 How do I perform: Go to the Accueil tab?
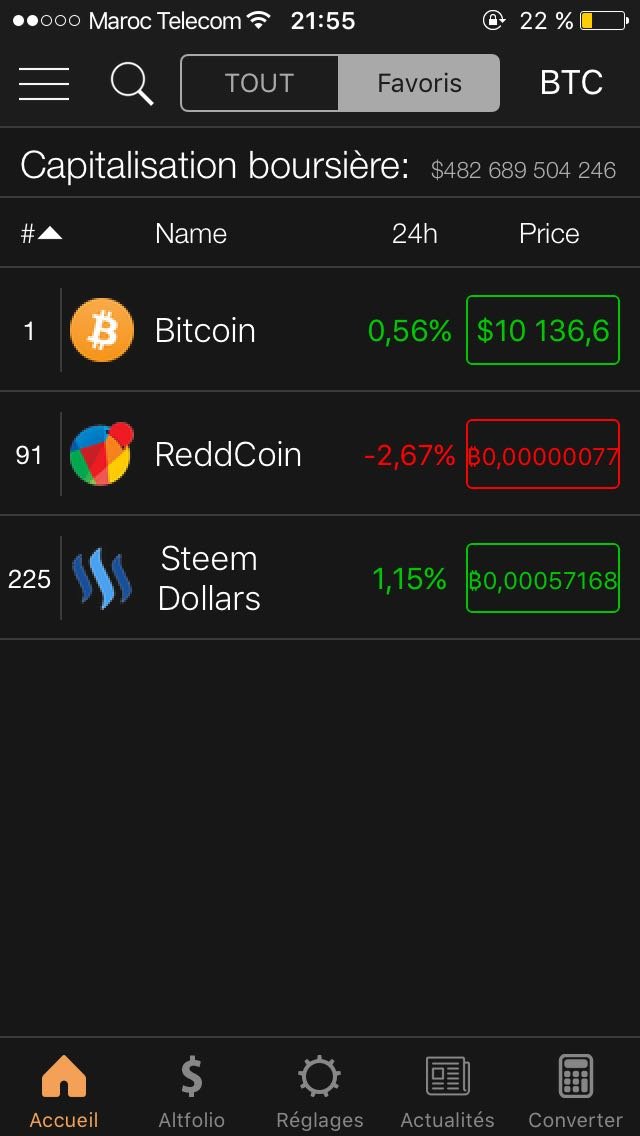[x=64, y=1090]
